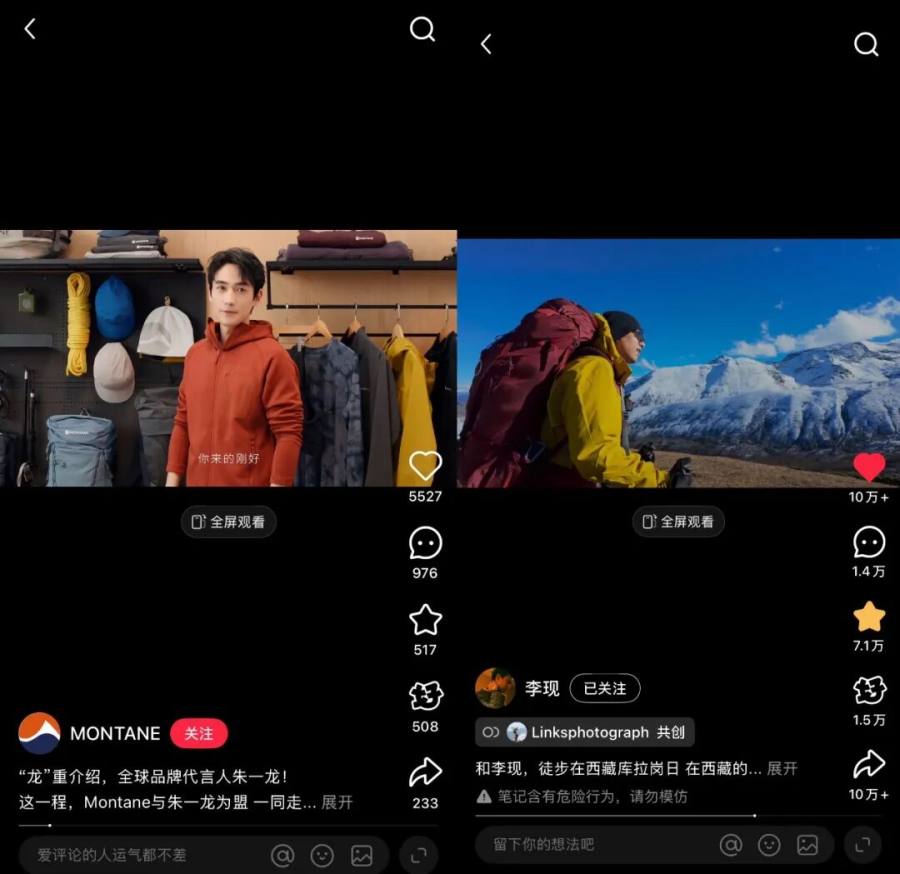Open comments on 李现's video
The height and width of the screenshot is (874, 900).
pos(869,543)
